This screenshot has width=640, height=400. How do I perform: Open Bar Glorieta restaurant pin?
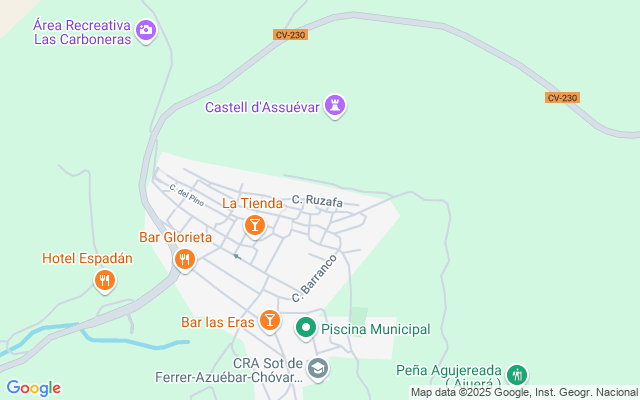[184, 260]
